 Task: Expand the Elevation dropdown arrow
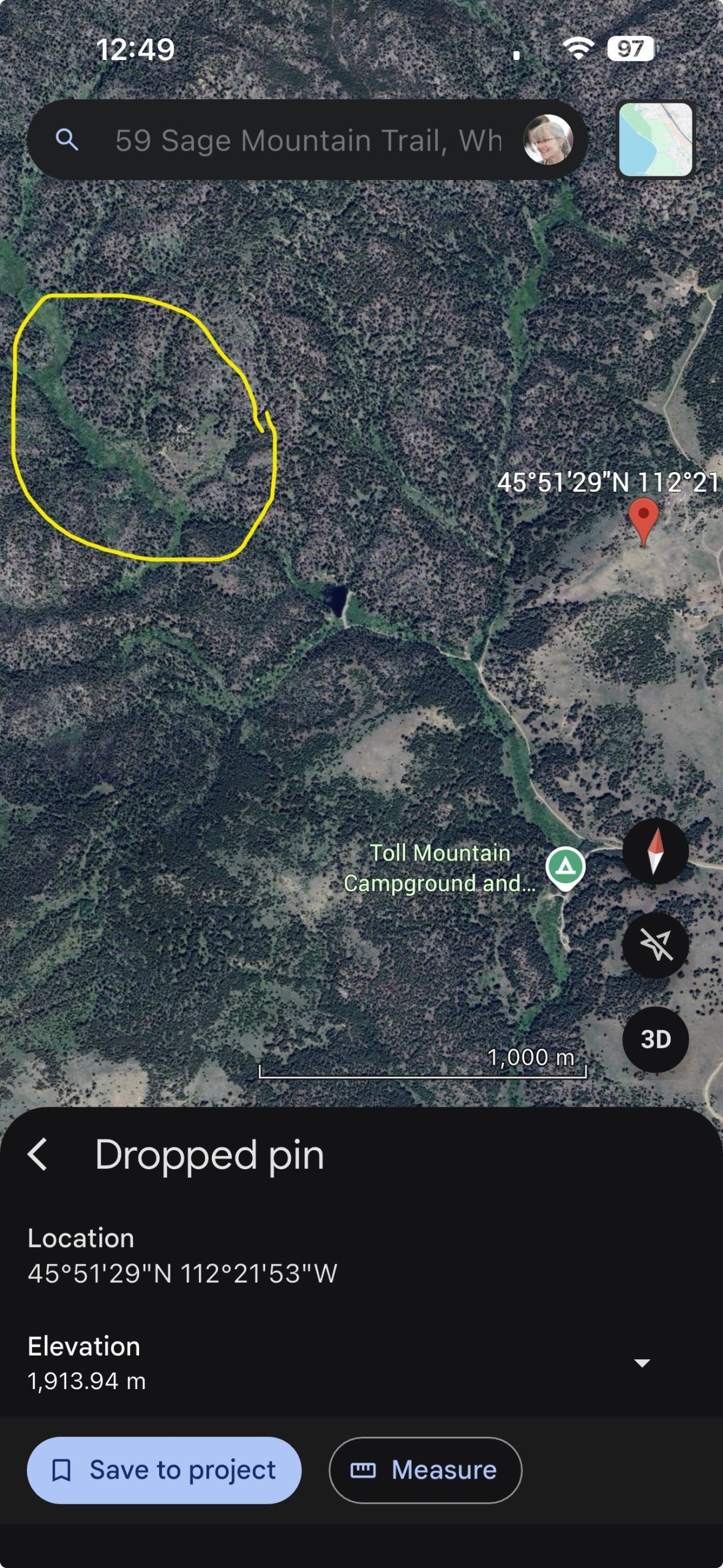(x=642, y=1363)
